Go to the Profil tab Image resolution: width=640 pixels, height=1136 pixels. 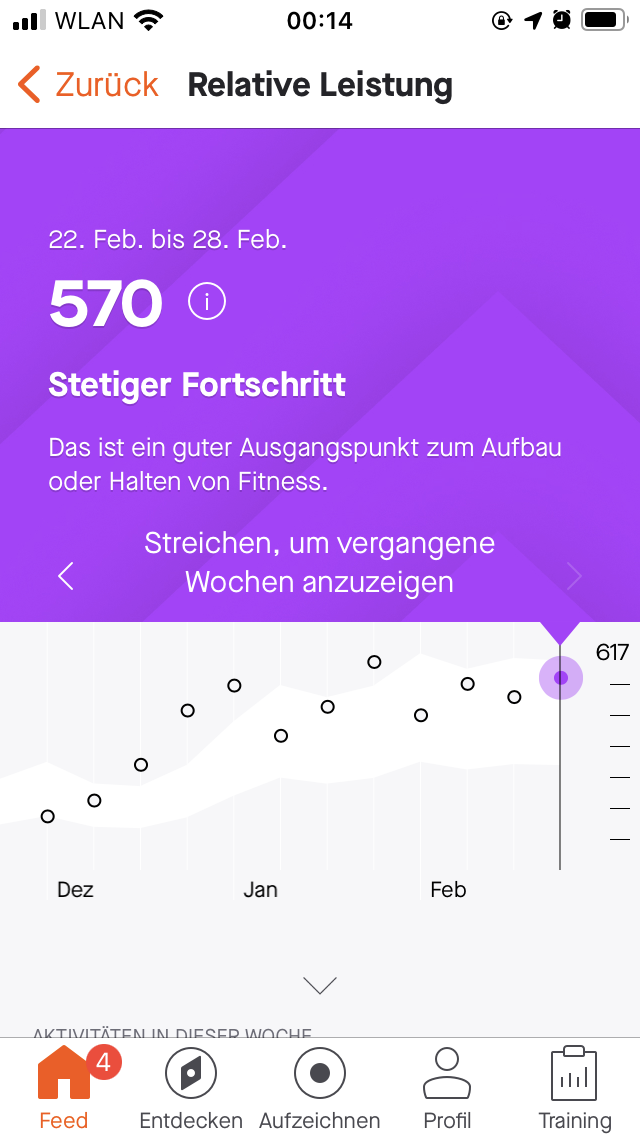(447, 1087)
